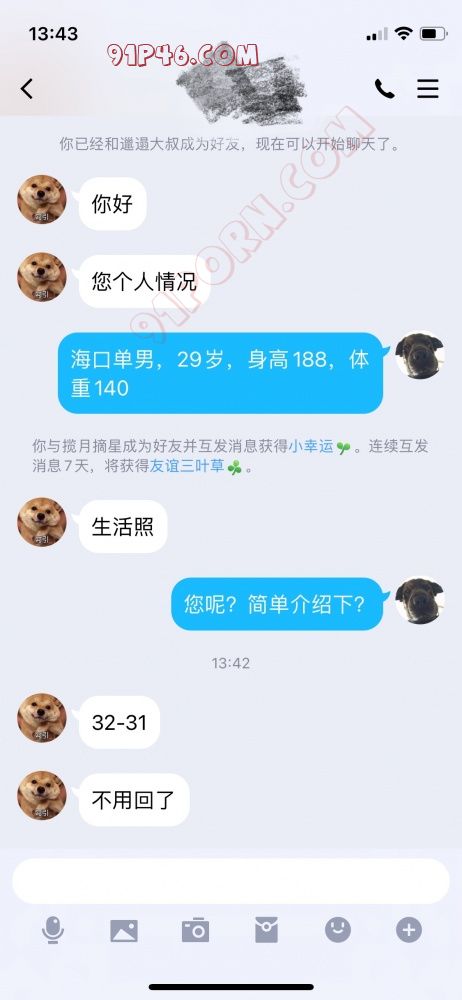Start a voice call with this contact

384,89
